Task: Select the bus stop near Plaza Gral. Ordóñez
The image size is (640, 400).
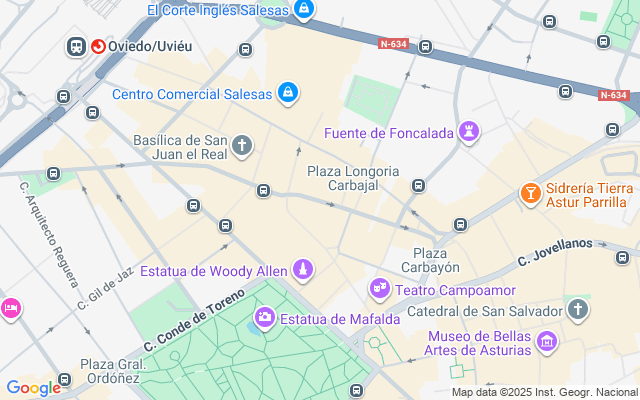Action: pos(65,380)
